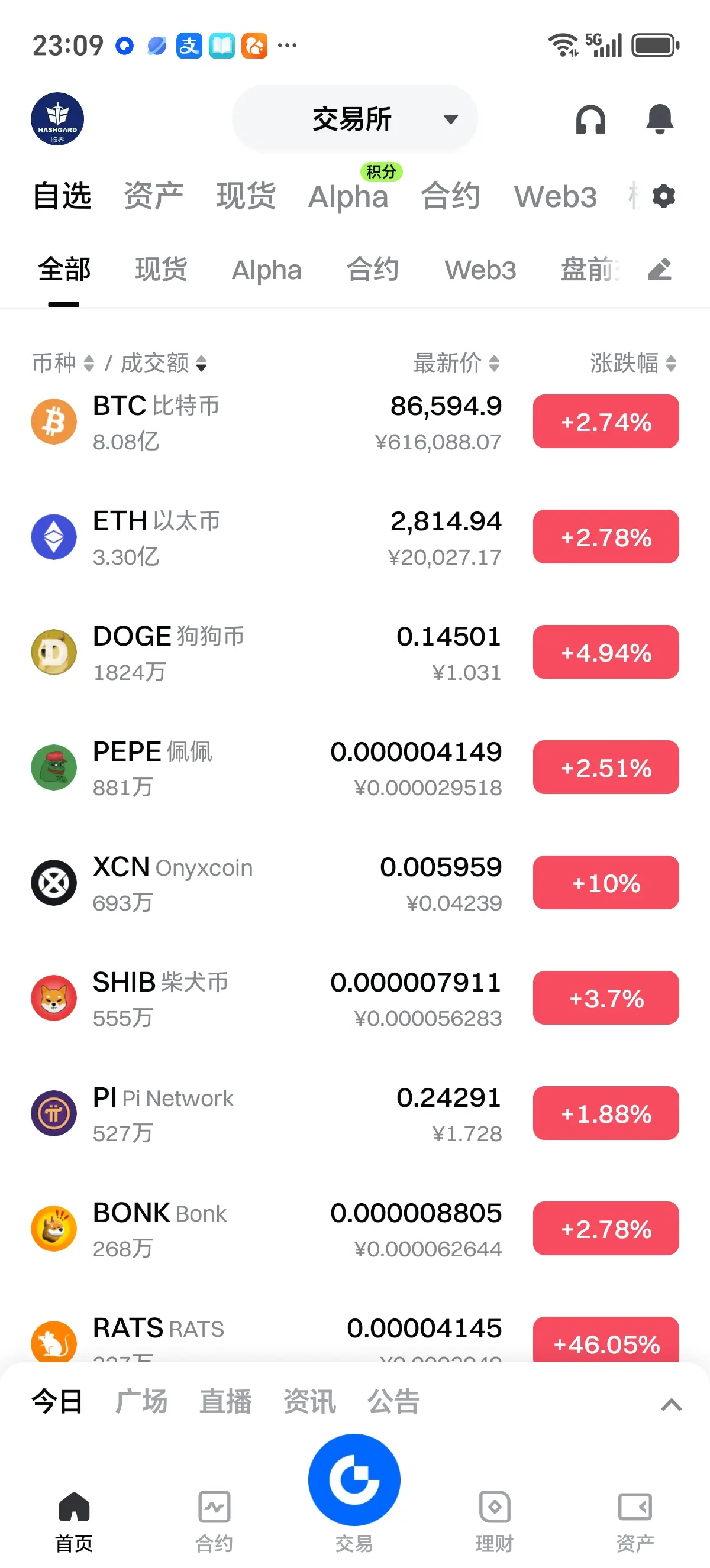
Task: Open the 交易所 dropdown selector
Action: [354, 119]
